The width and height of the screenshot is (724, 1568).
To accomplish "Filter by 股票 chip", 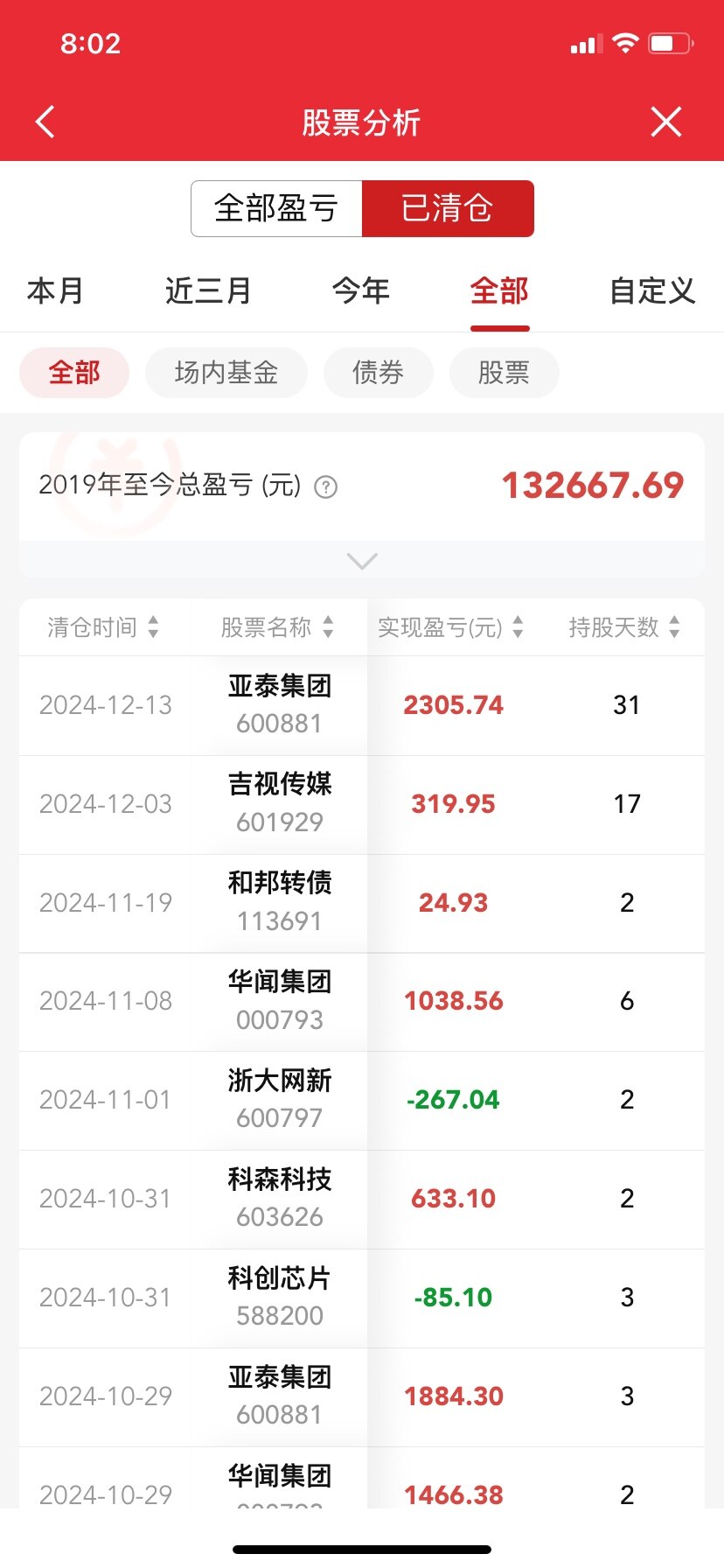I will pos(504,373).
